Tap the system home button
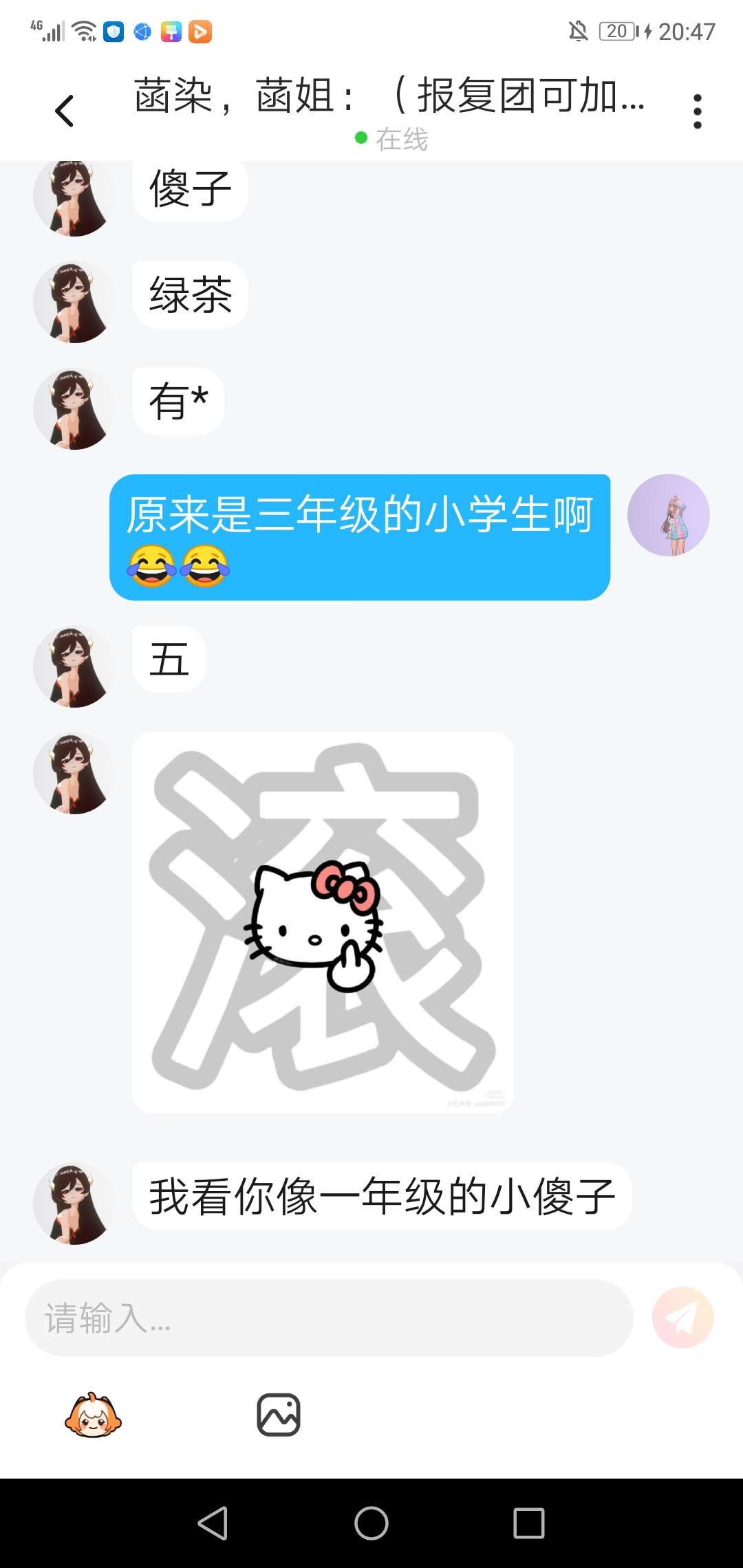 coord(371,1523)
